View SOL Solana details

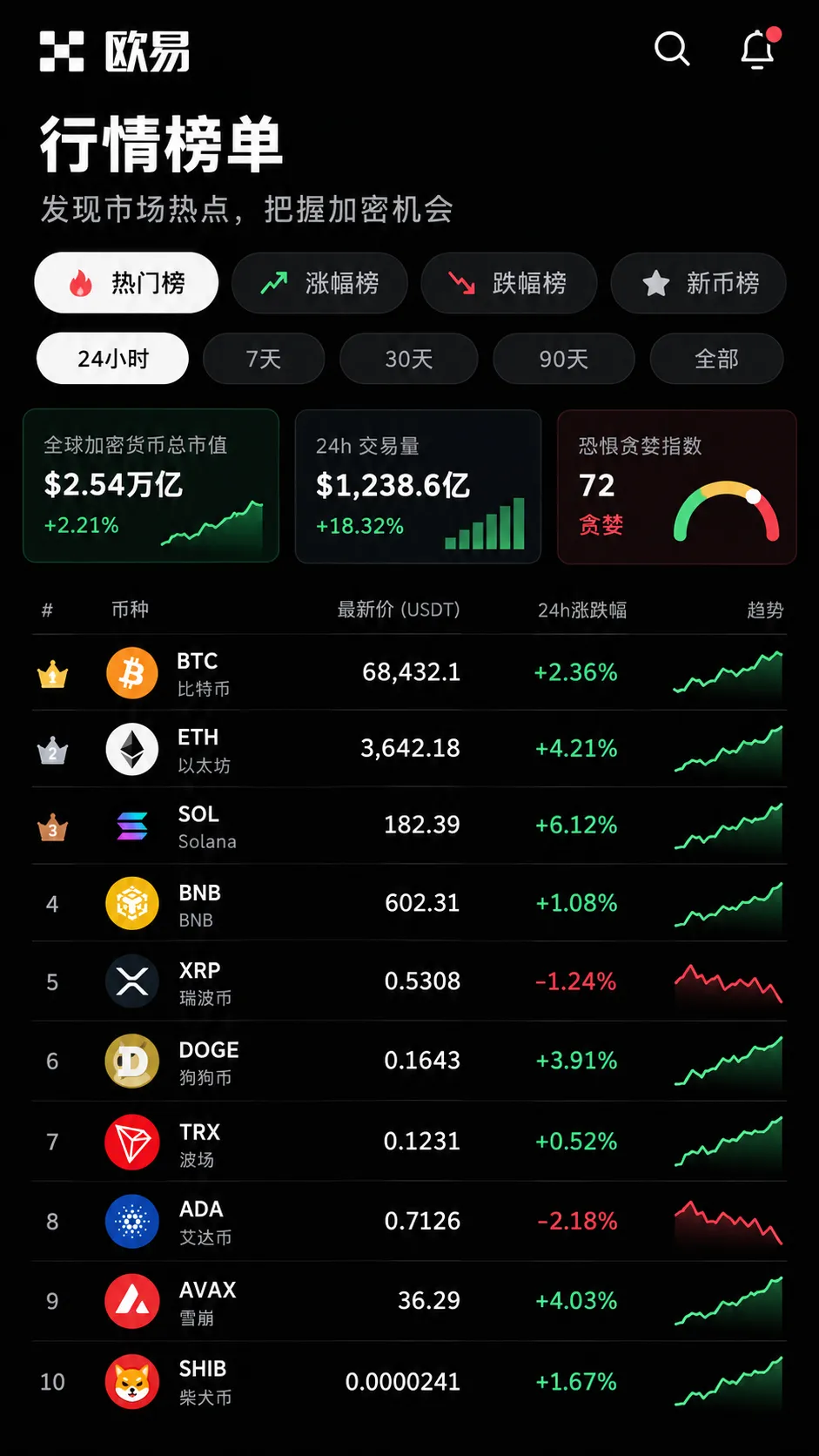409,826
